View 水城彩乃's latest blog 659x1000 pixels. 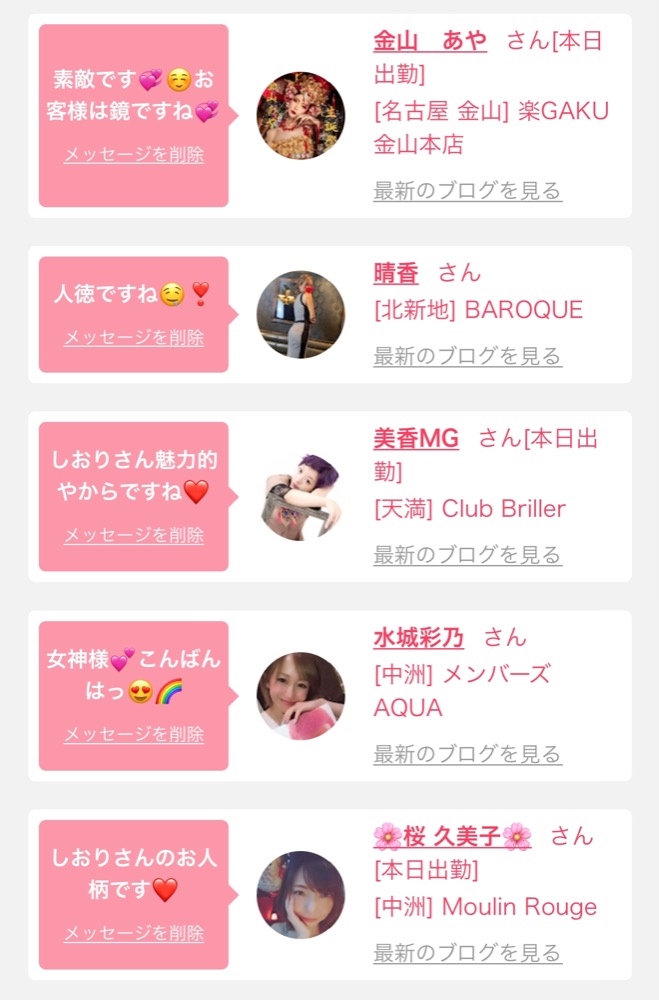(x=467, y=753)
